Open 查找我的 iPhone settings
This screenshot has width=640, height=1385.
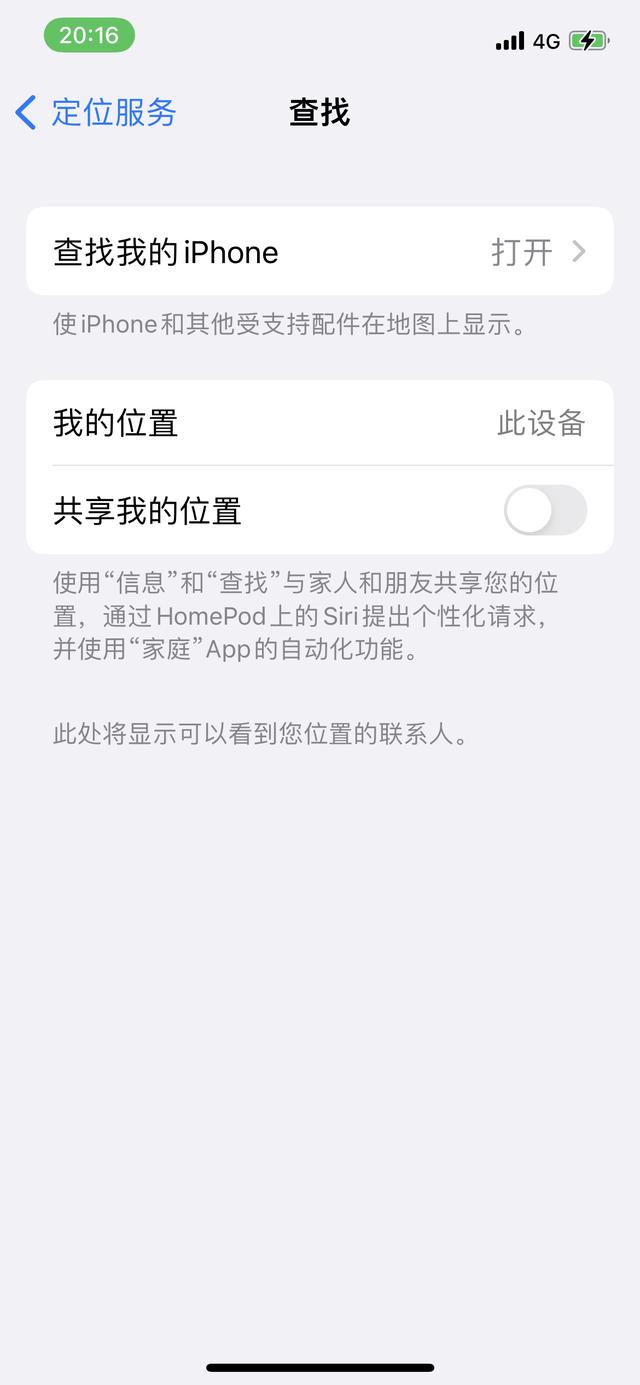(x=319, y=252)
